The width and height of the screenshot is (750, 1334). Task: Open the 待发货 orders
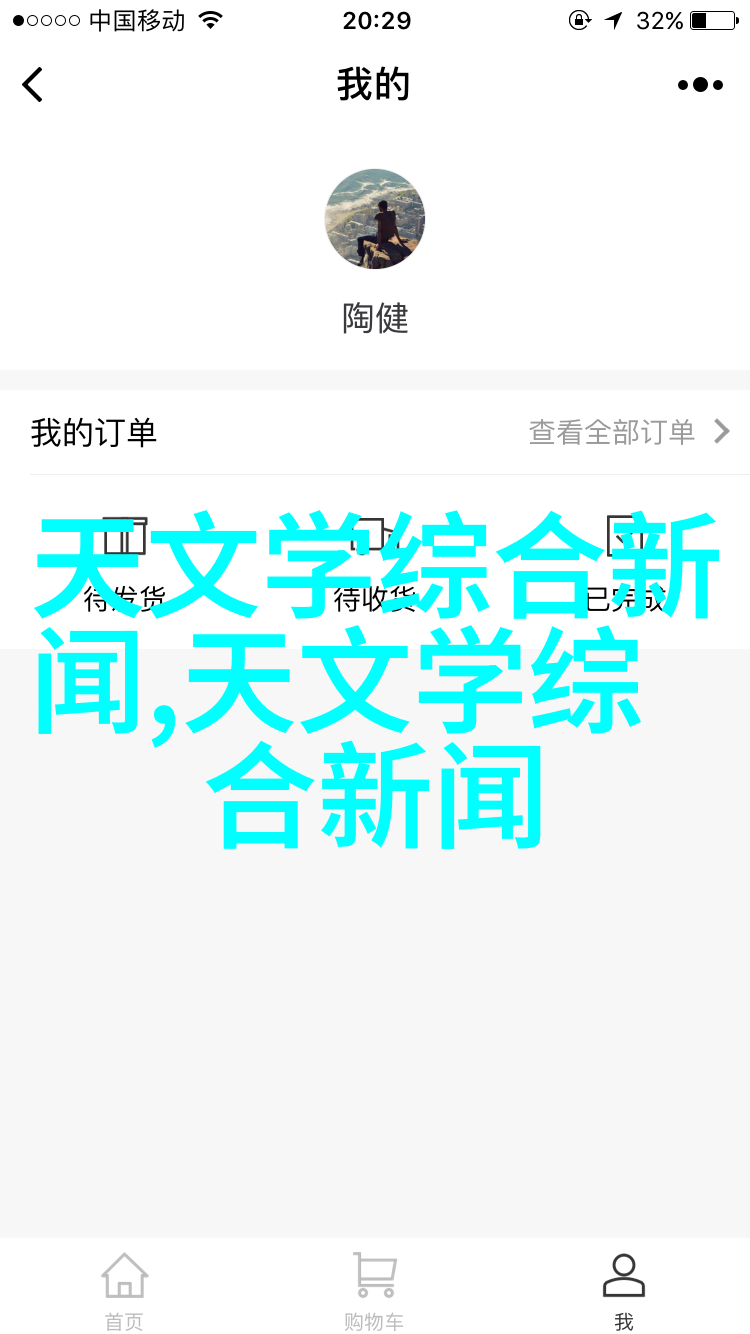pos(125,565)
